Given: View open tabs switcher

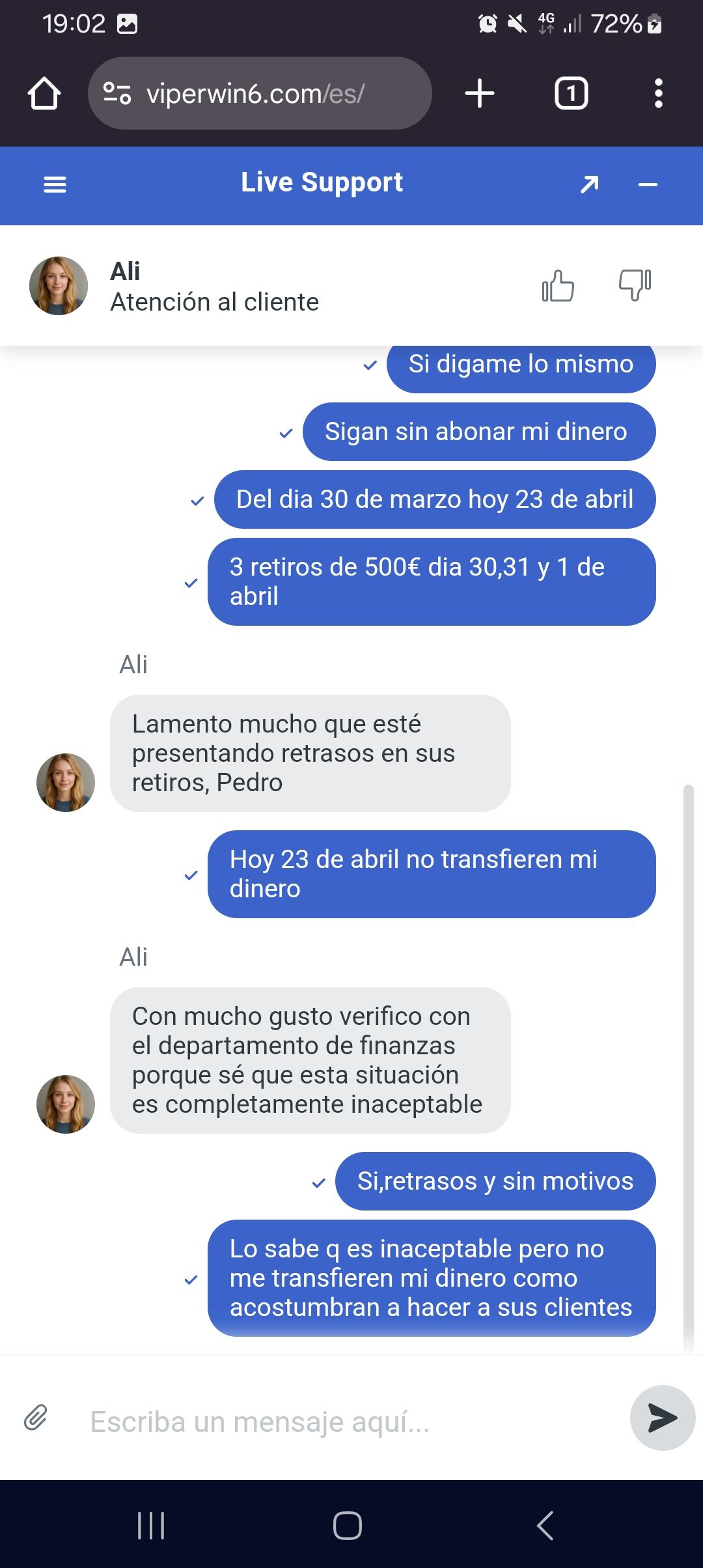Looking at the screenshot, I should (571, 93).
